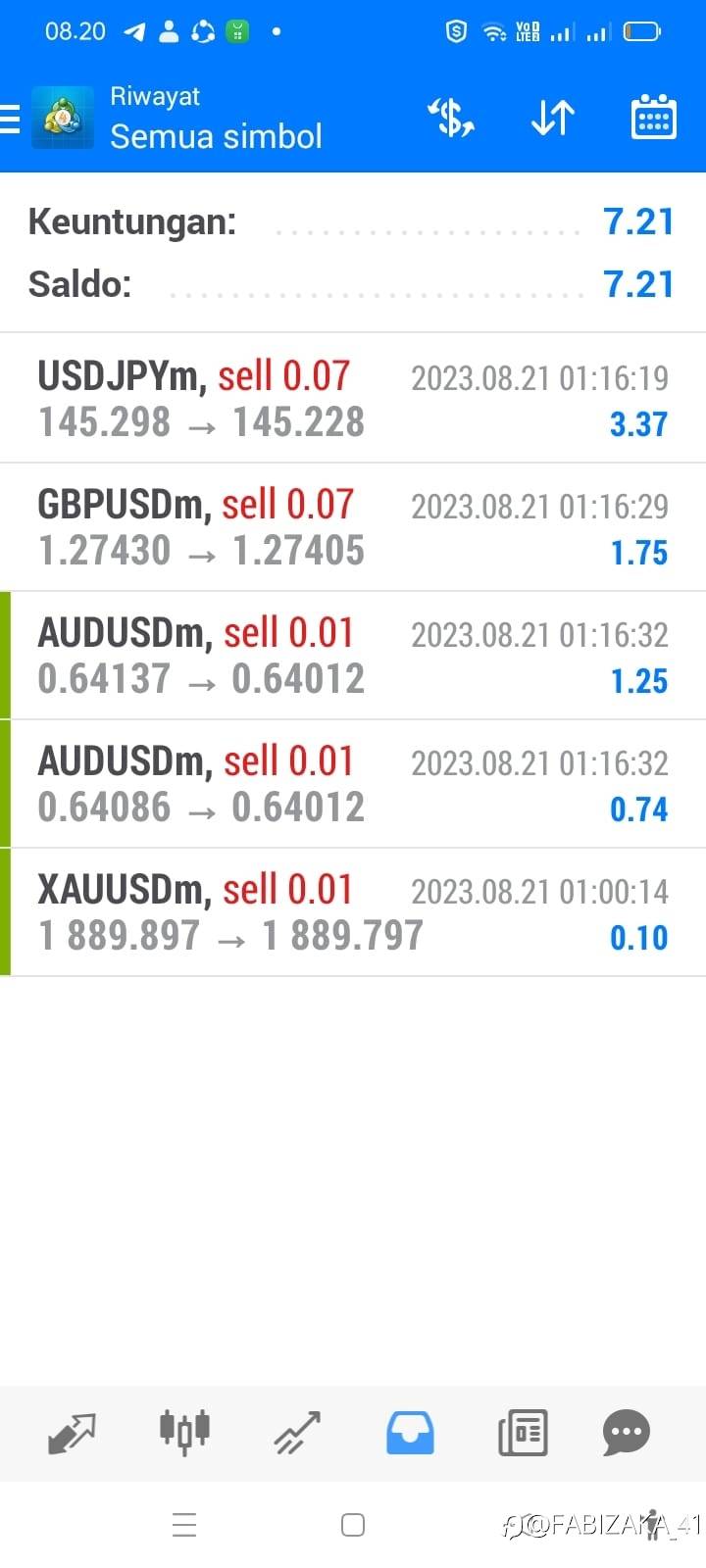Switch to the Quotes tab
The width and height of the screenshot is (706, 1568).
tap(72, 1433)
